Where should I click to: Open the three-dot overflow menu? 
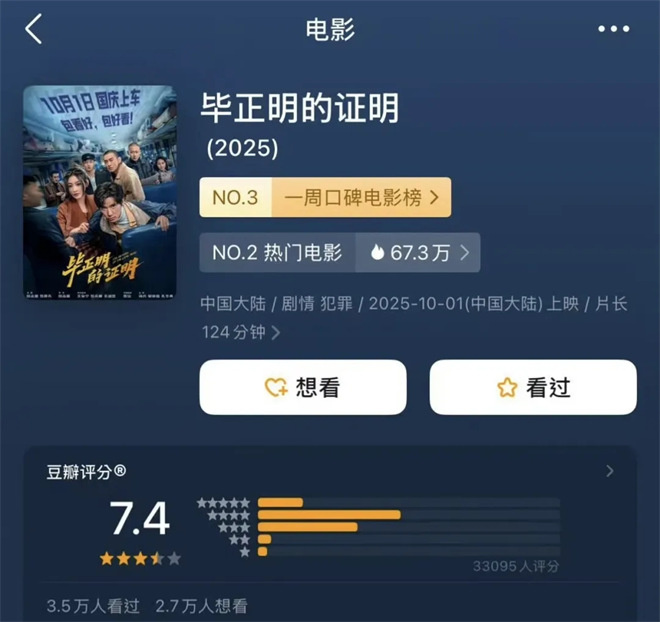coord(613,29)
